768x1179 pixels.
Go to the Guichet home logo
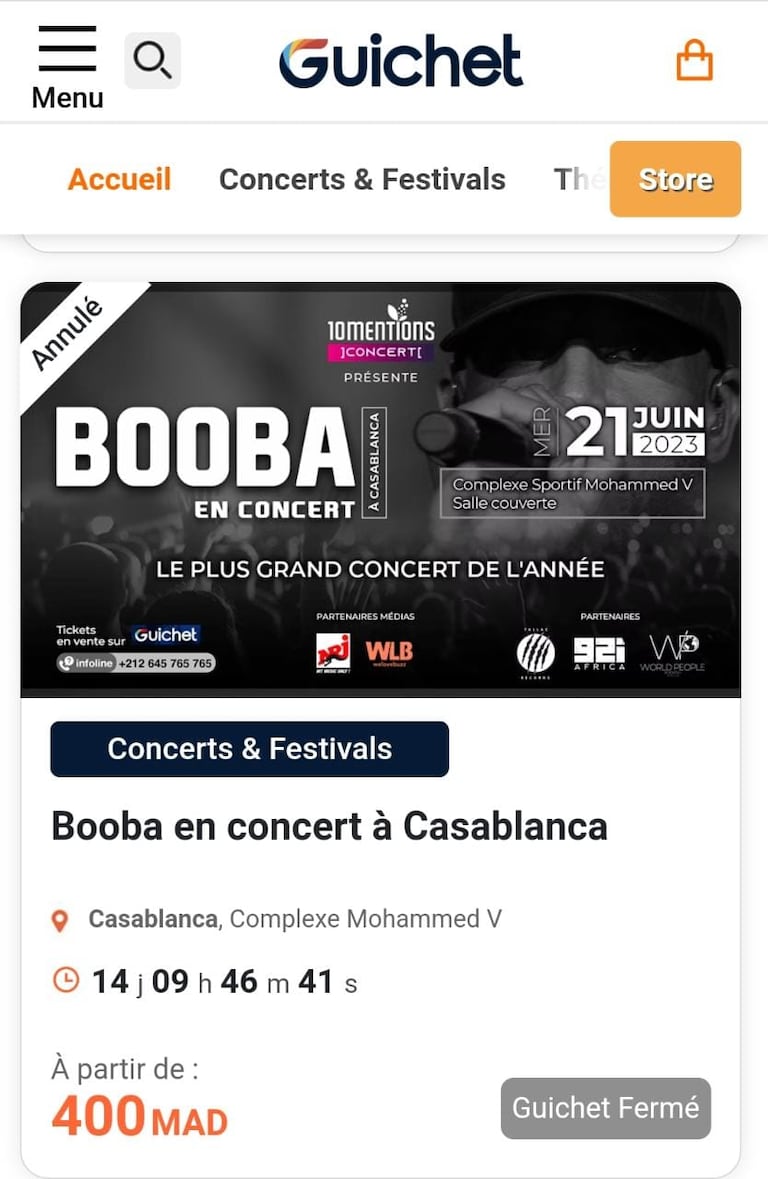tap(400, 61)
